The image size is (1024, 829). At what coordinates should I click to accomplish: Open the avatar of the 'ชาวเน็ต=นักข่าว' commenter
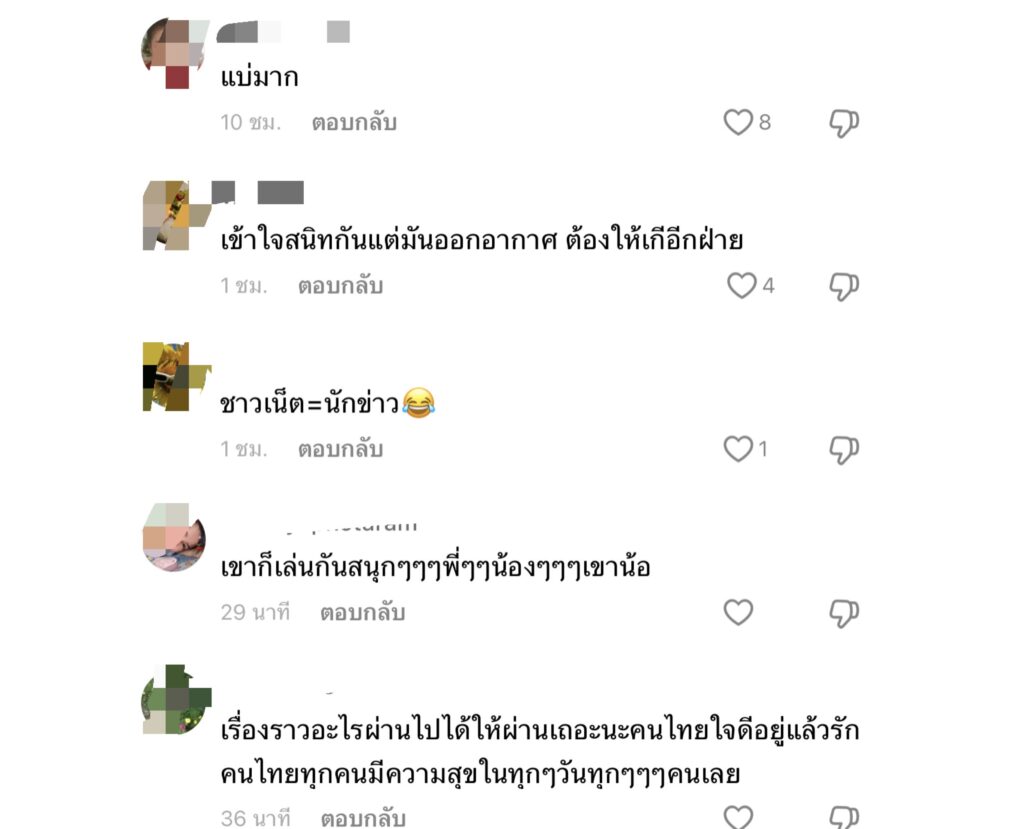pyautogui.click(x=175, y=376)
